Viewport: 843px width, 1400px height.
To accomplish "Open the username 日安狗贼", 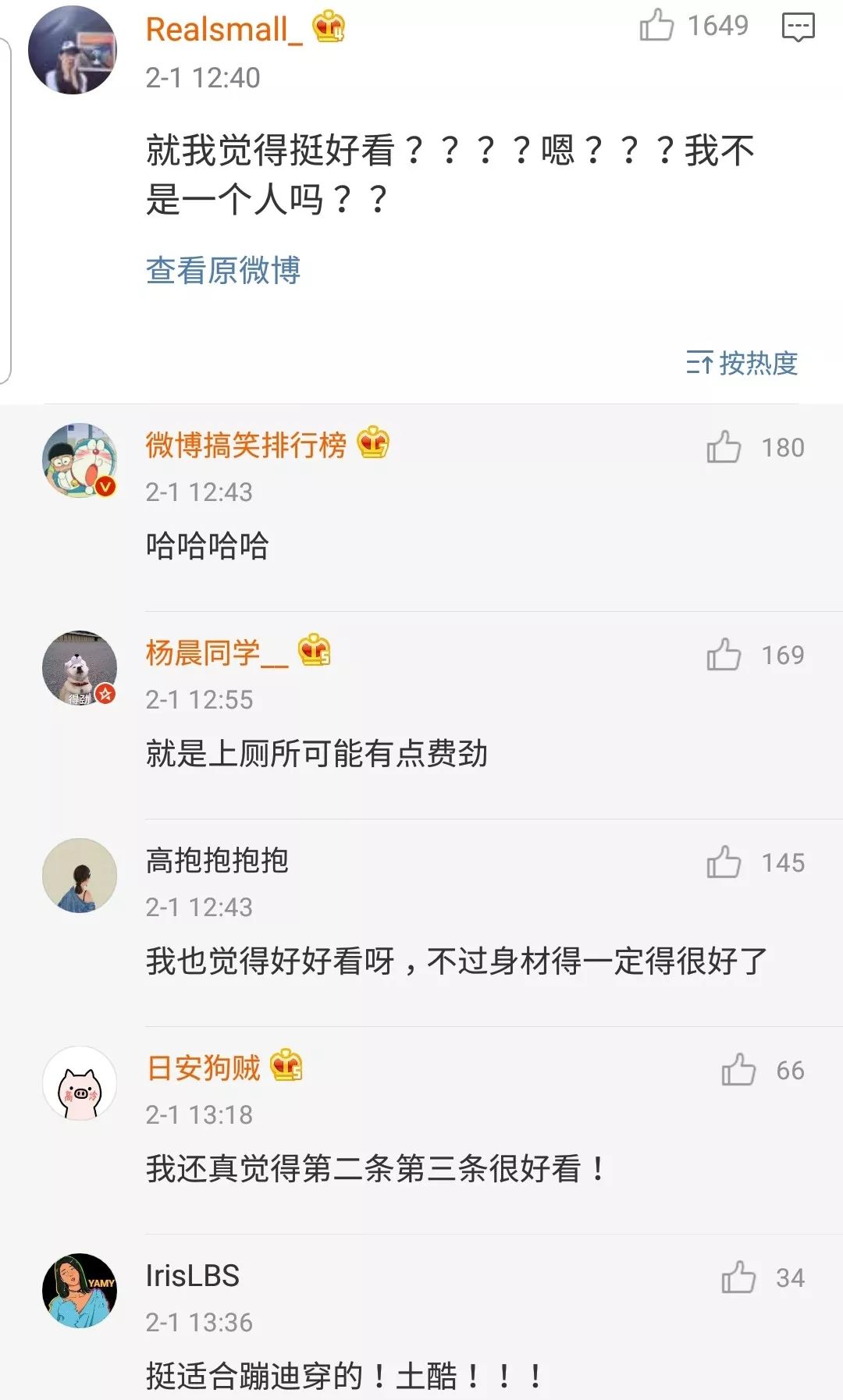I will (204, 1068).
